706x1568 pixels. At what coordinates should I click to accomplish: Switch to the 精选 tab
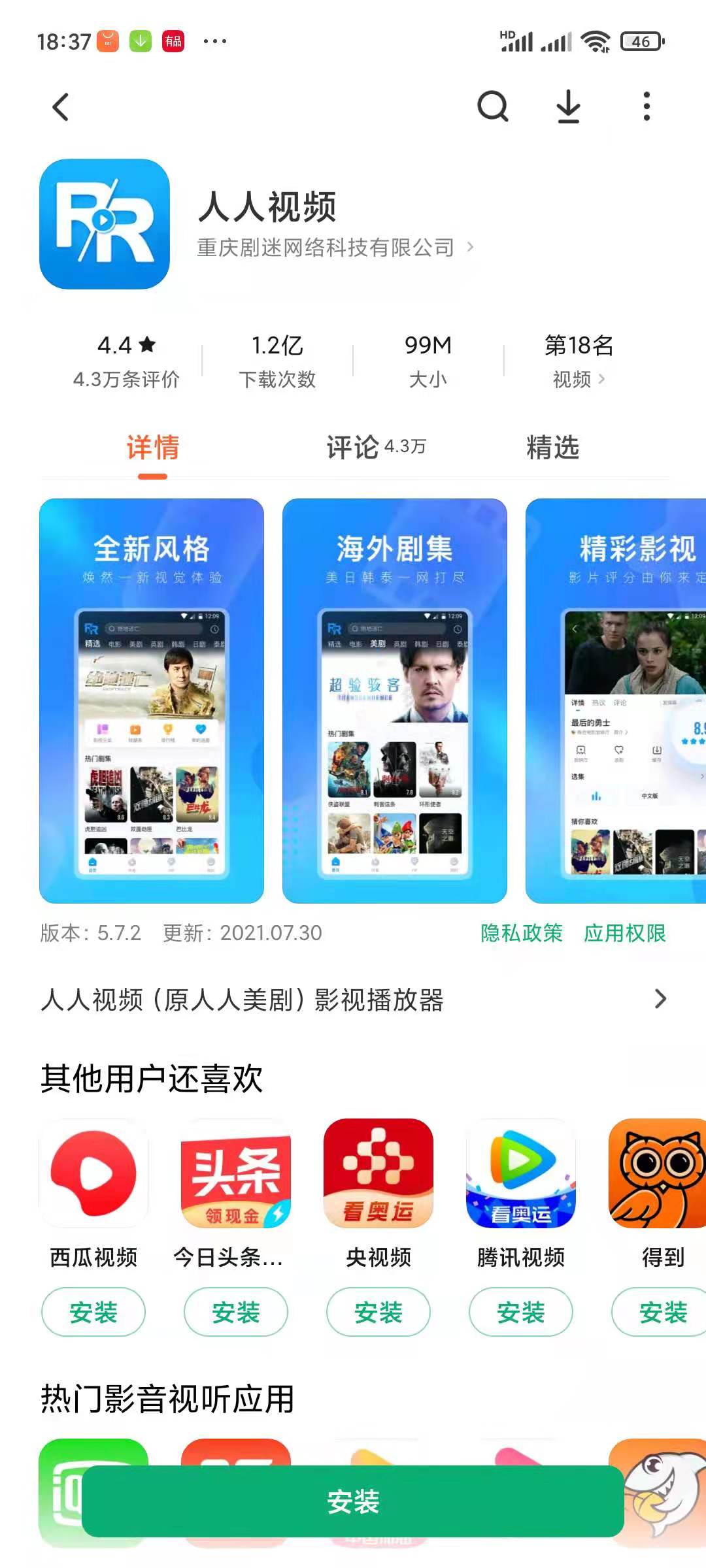(x=553, y=448)
